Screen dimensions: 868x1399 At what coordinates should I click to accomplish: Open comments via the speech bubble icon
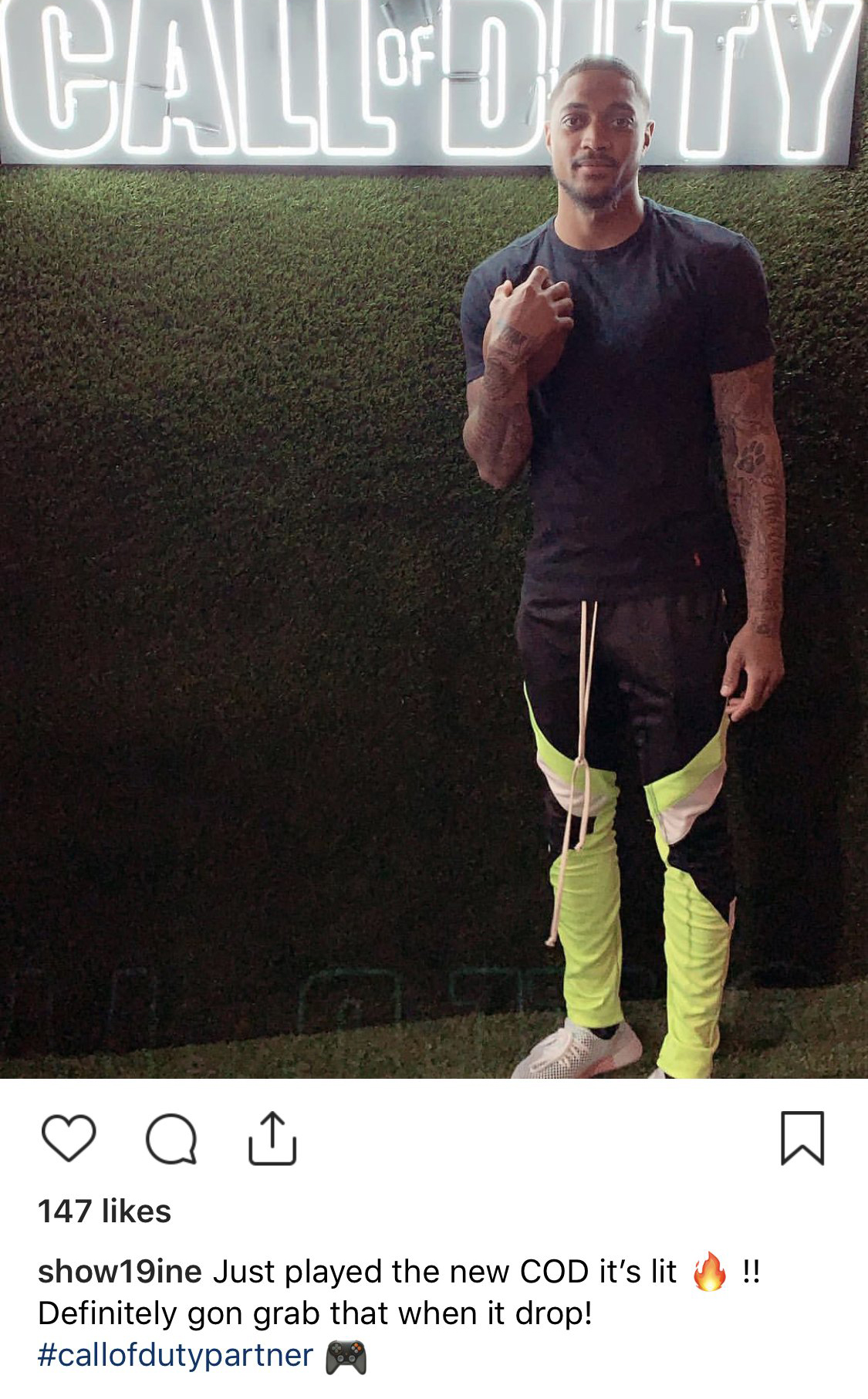[171, 1138]
